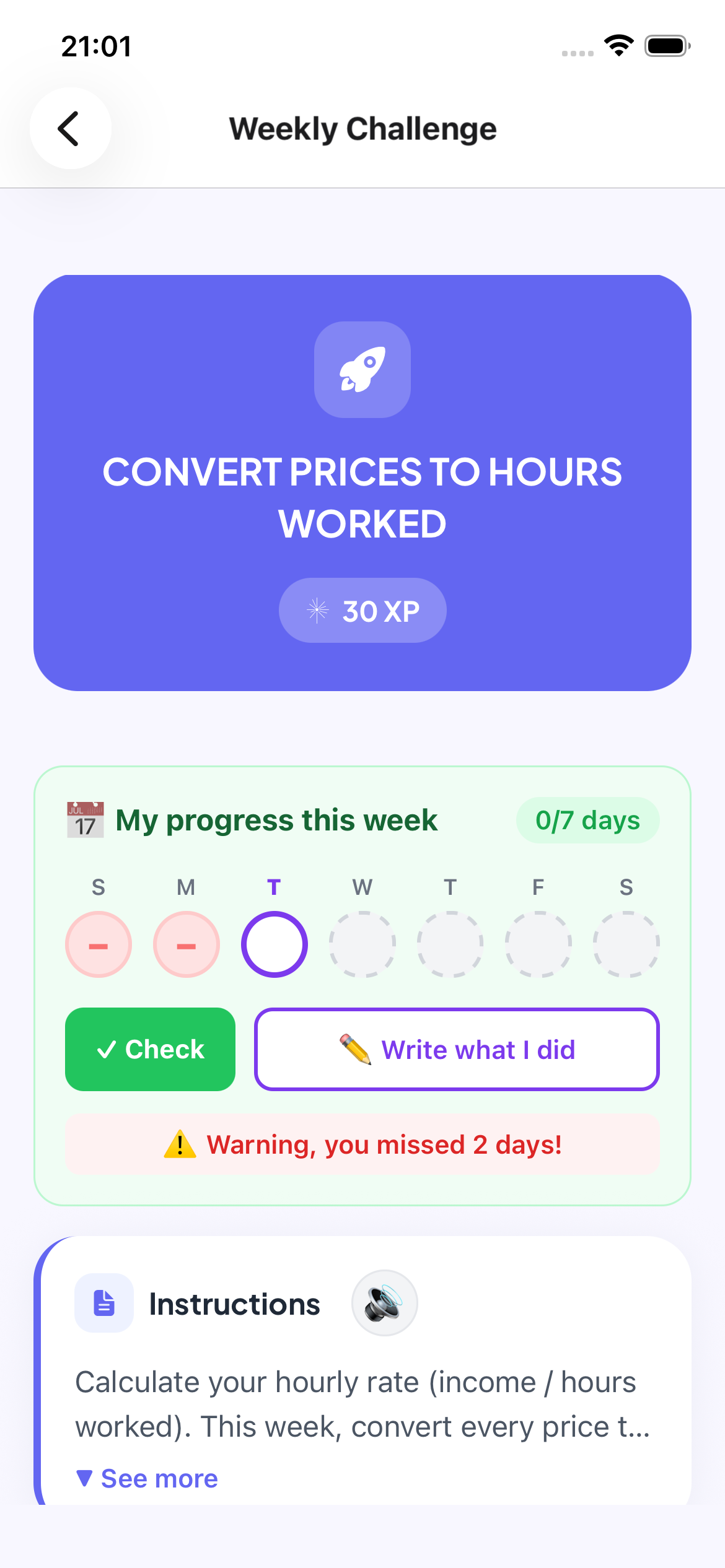Screen dimensions: 725x1568
Task: Click the Write what I did button
Action: (x=456, y=1049)
